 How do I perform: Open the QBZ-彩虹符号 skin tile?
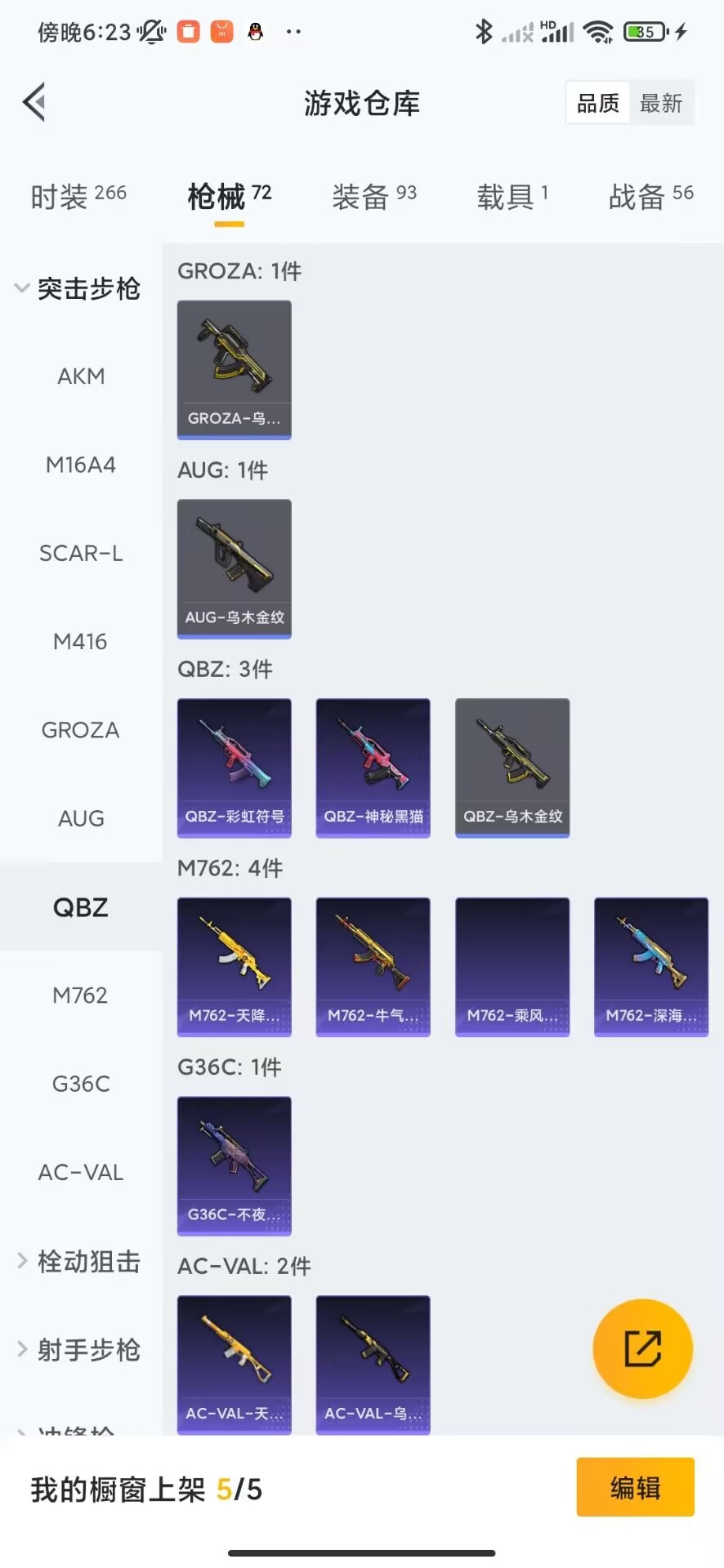pyautogui.click(x=235, y=768)
